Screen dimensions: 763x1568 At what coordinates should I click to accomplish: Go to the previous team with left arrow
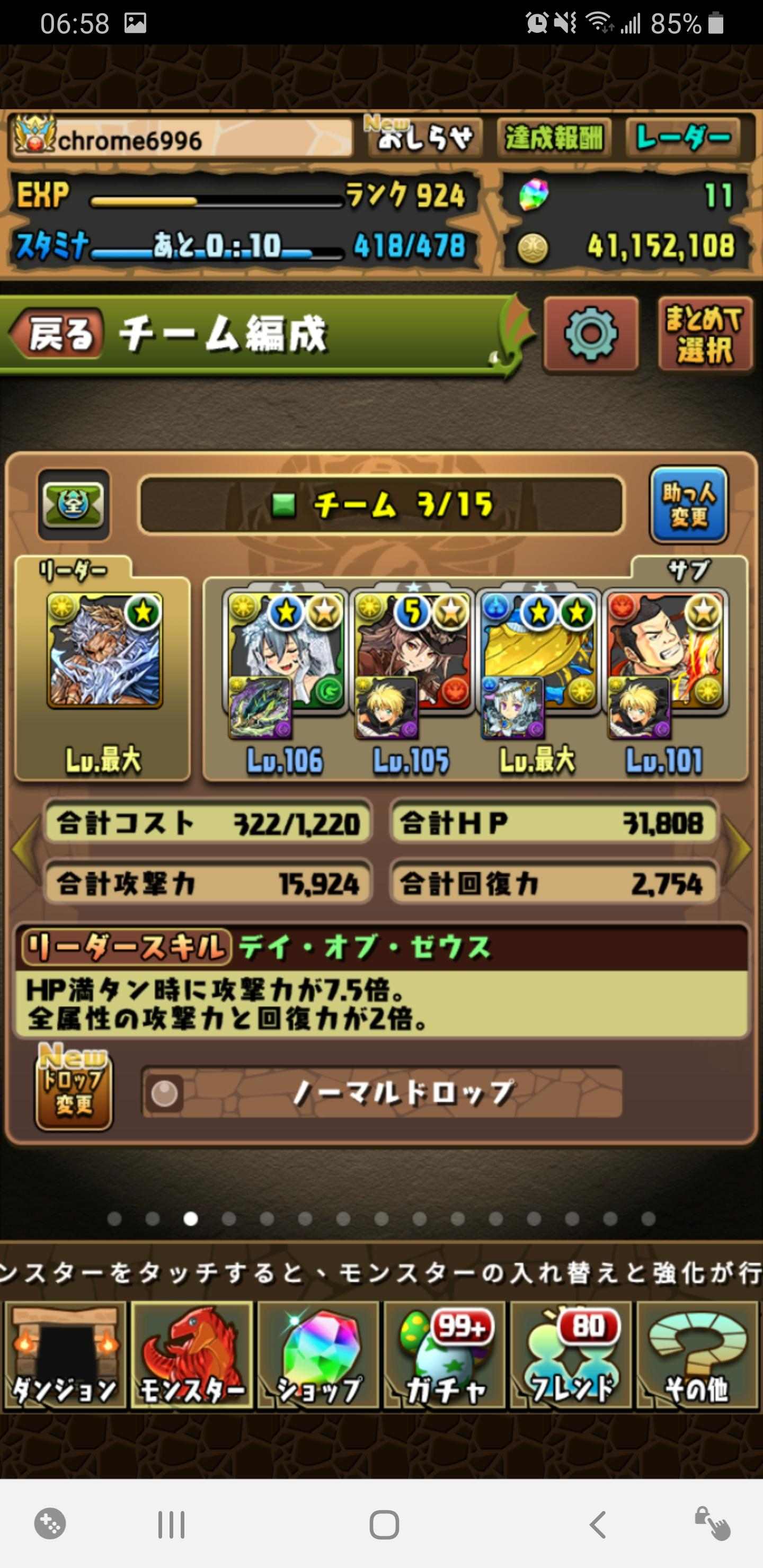point(23,850)
